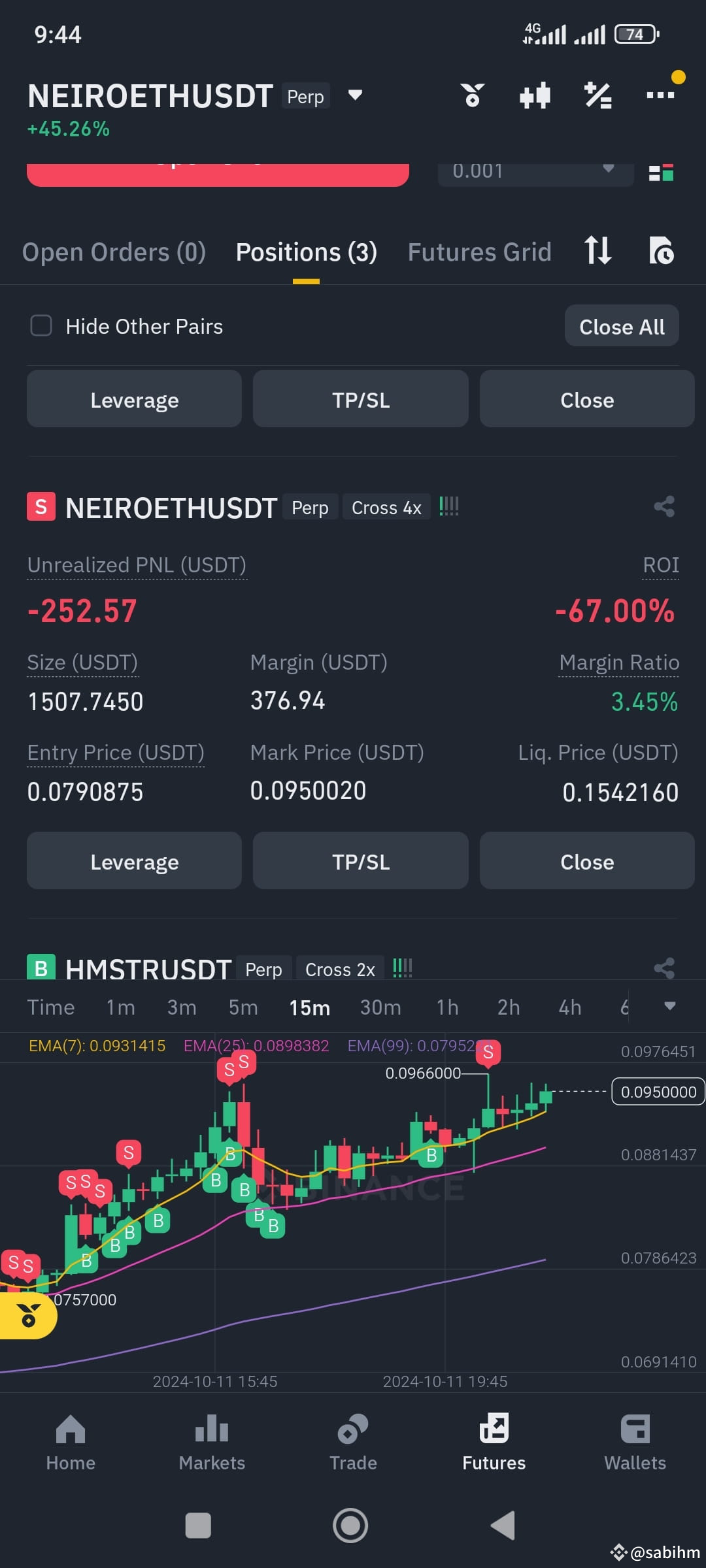The image size is (706, 1568).
Task: Select the rewards badge icon near pair name
Action: click(x=473, y=95)
